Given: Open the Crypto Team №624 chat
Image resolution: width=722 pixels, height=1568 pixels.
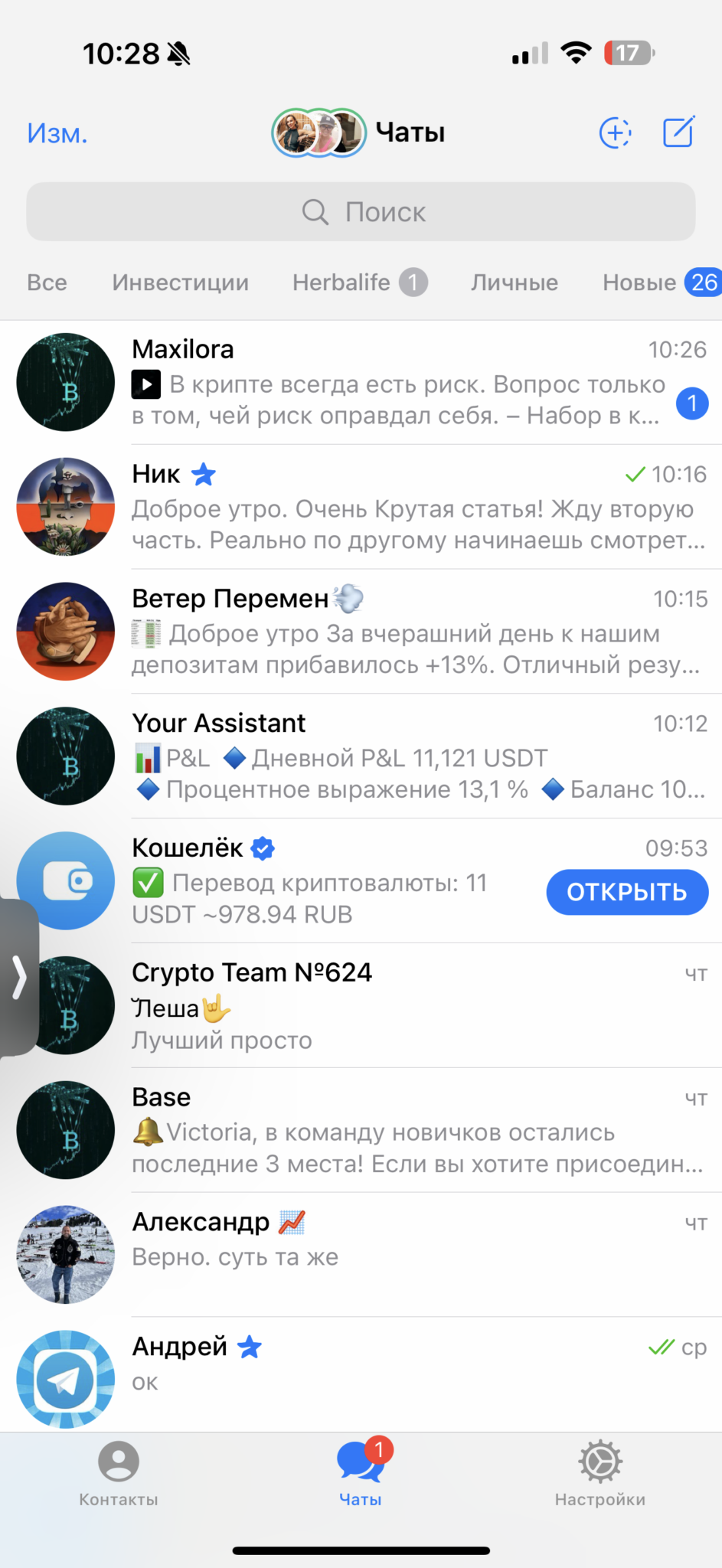Looking at the screenshot, I should point(361,1006).
